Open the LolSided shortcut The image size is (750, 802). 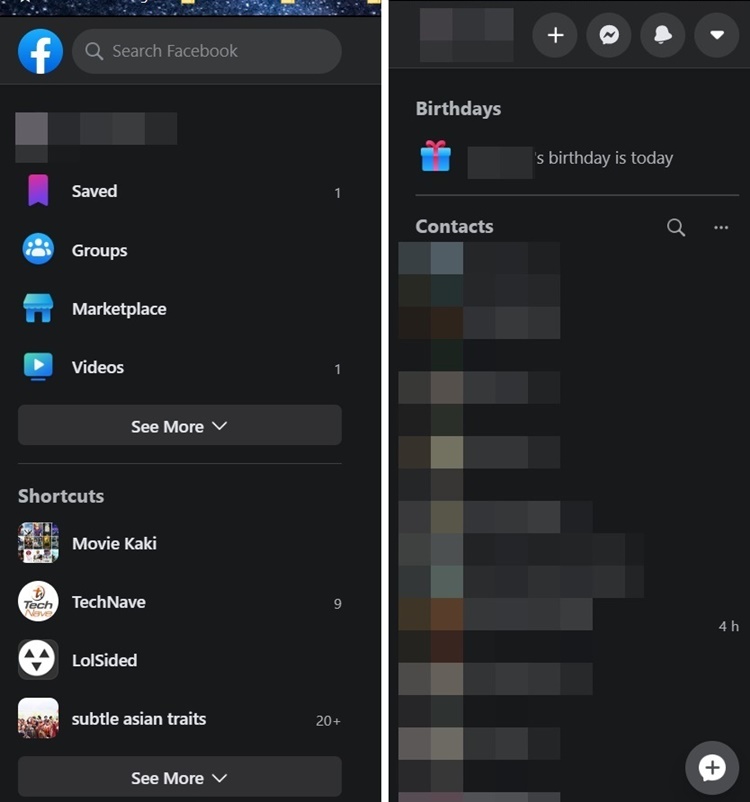point(104,660)
